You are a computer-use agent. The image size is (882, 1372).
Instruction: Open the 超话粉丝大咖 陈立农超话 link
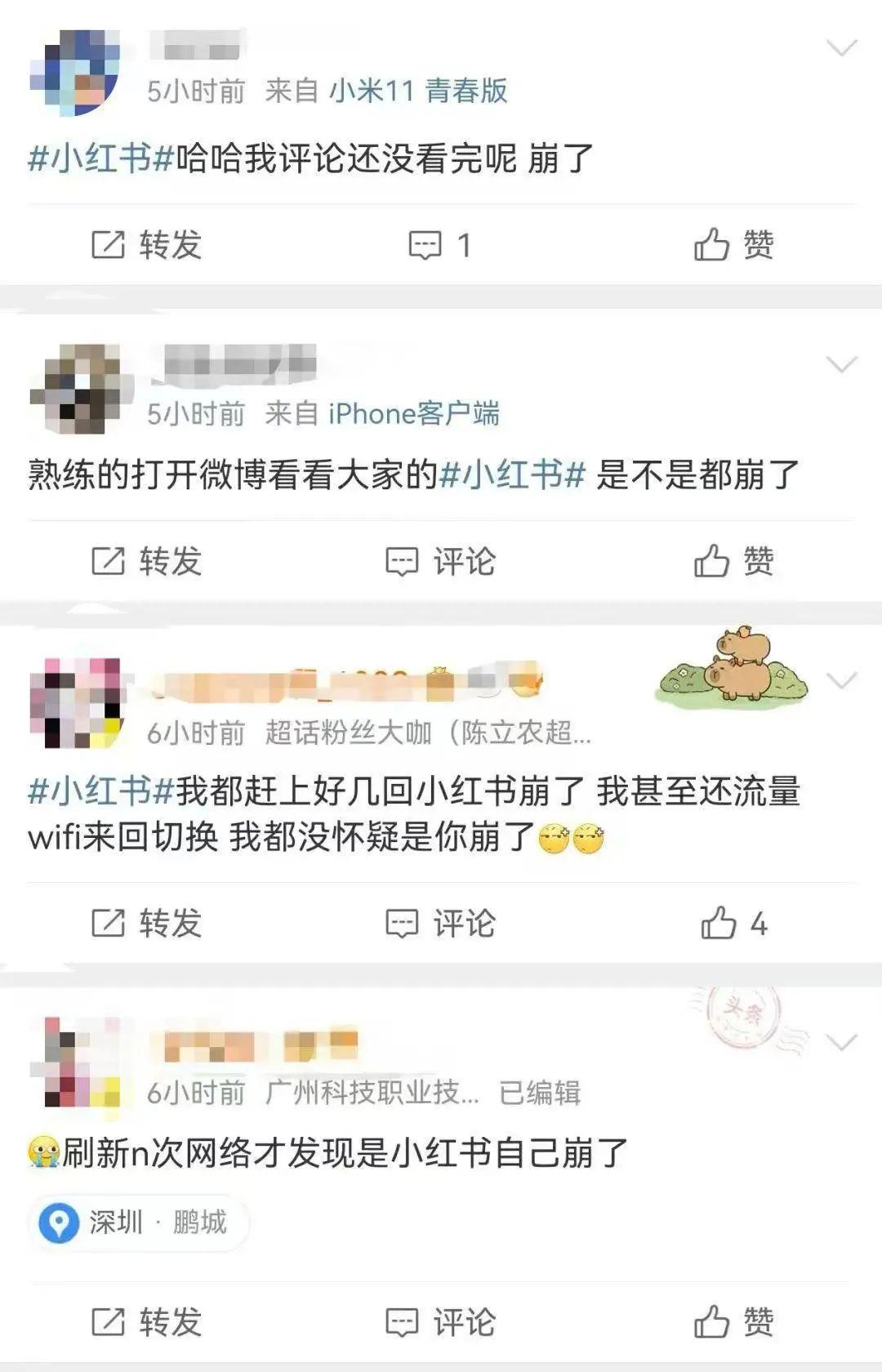click(x=427, y=733)
